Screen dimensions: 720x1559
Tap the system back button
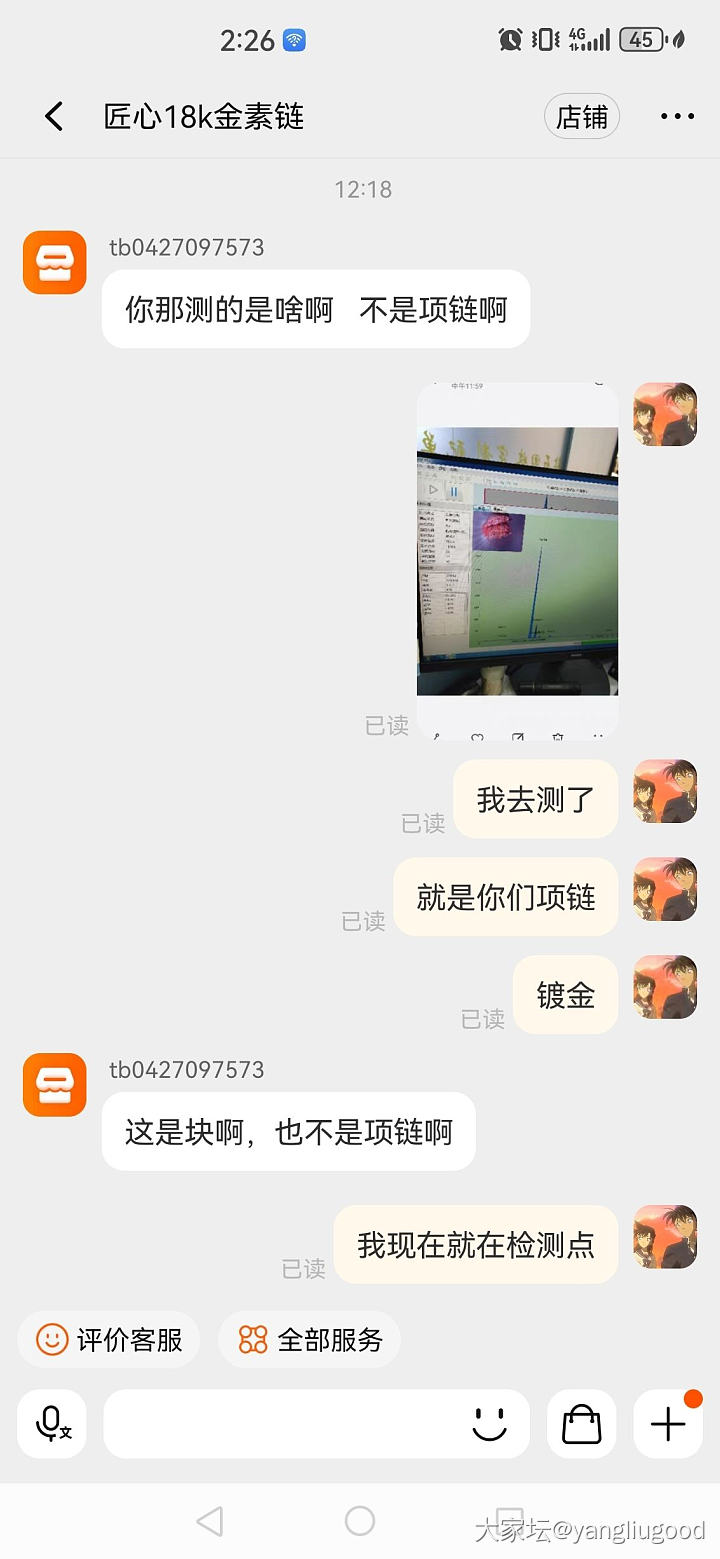coord(210,1521)
